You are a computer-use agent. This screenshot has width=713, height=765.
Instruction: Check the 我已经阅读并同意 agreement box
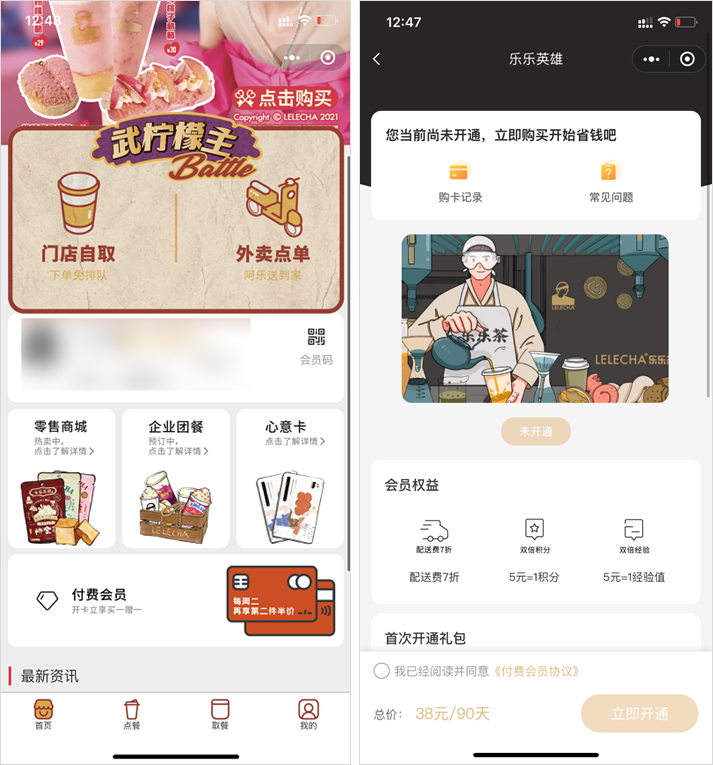[381, 671]
